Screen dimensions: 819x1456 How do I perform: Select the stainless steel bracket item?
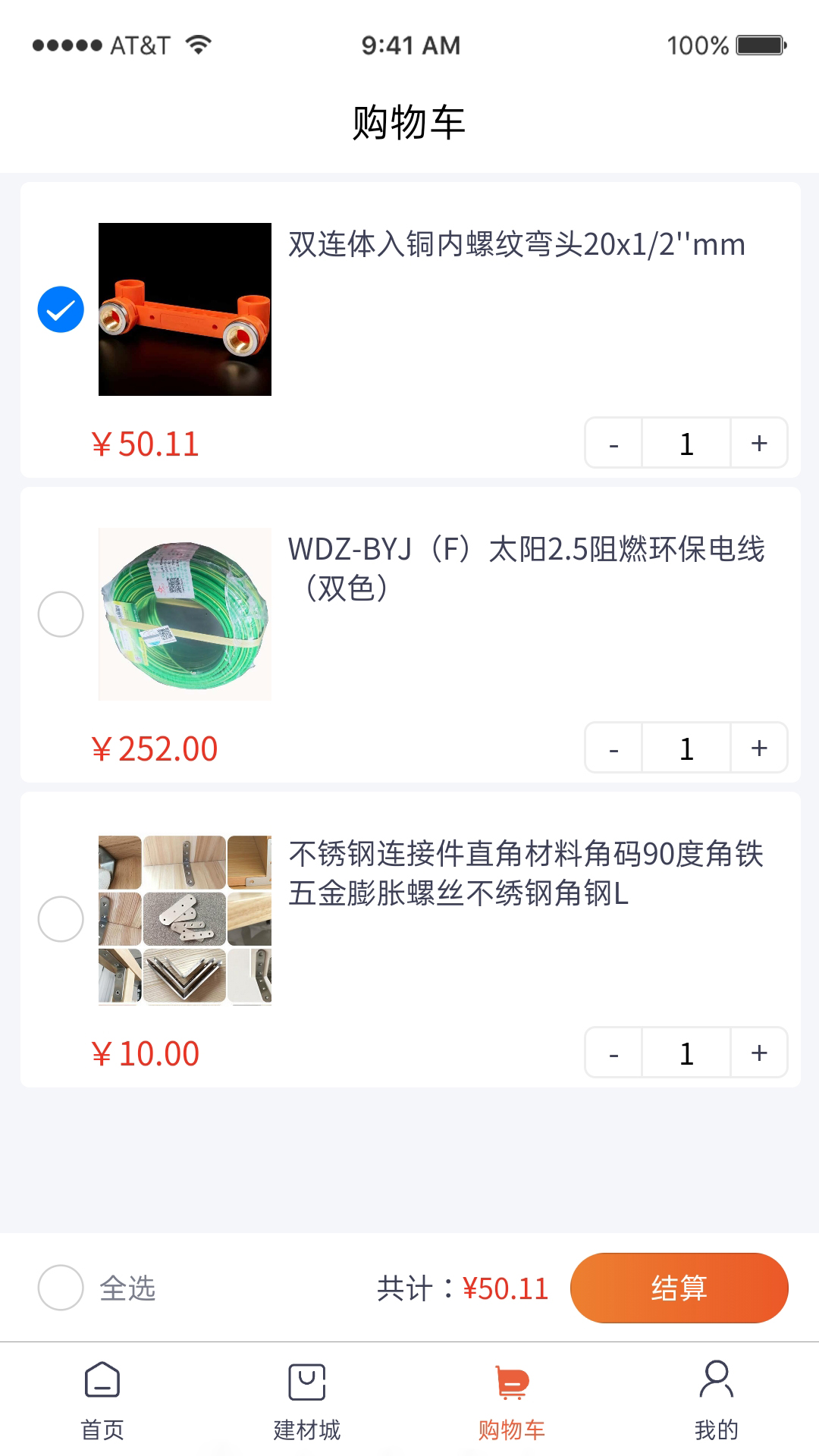point(61,918)
